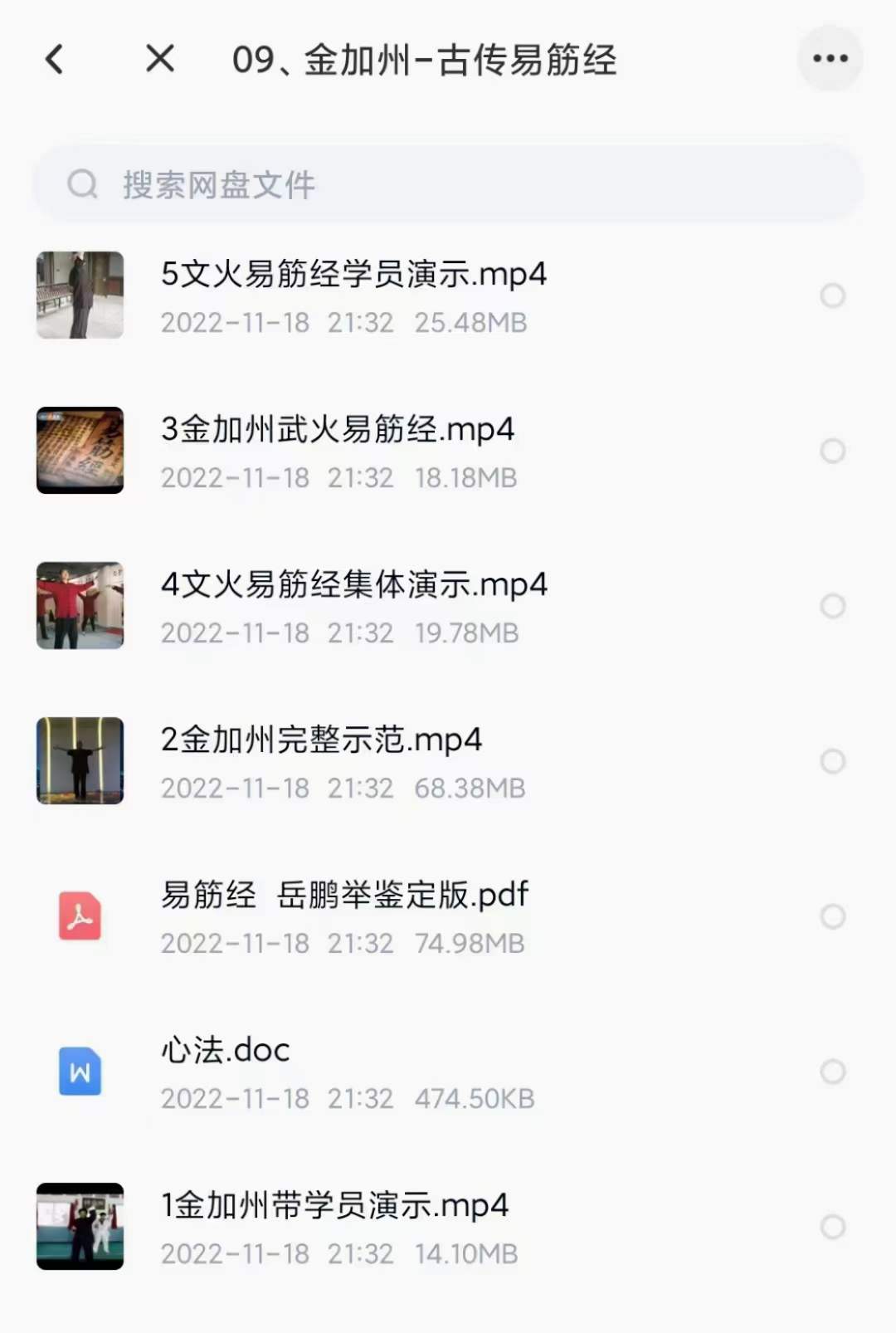This screenshot has height=1333, width=896.
Task: Tap the back arrow at top left
Action: pos(55,59)
